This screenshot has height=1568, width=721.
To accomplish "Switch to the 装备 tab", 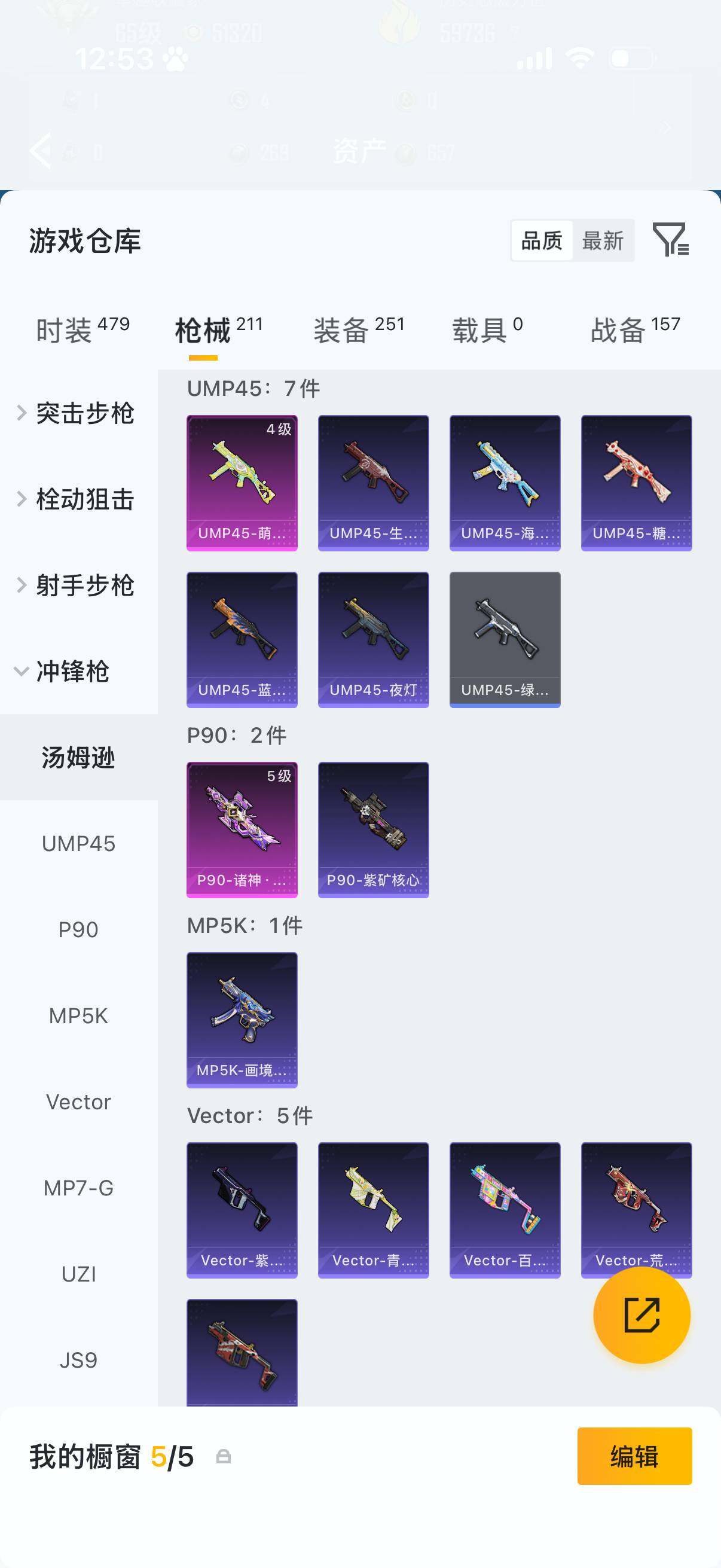I will (x=359, y=330).
